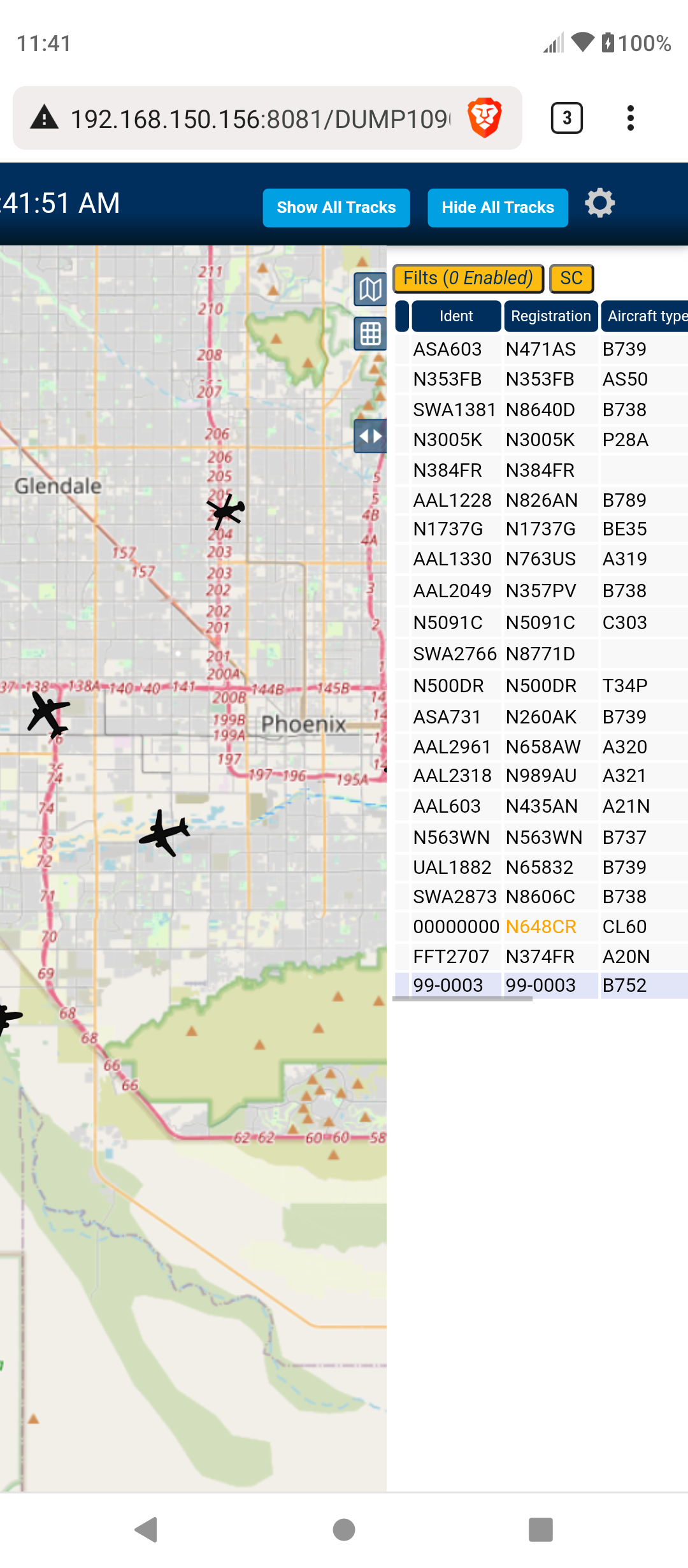Tap the address bar URL

point(260,119)
